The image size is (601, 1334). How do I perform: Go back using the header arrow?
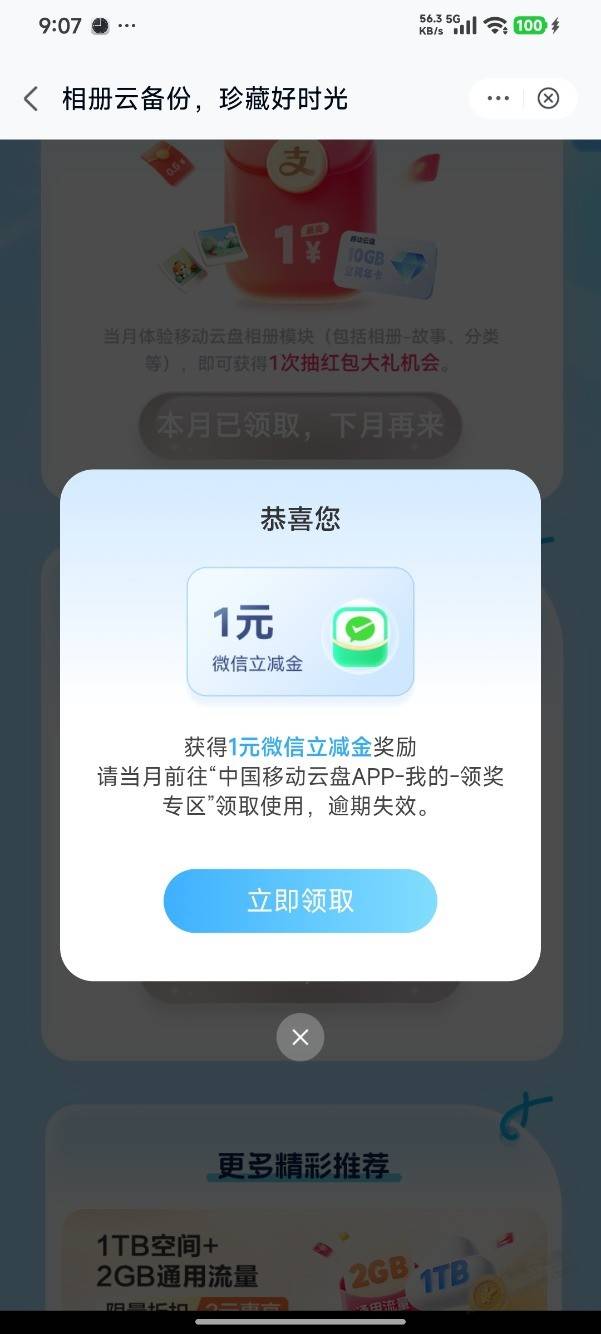pyautogui.click(x=31, y=98)
